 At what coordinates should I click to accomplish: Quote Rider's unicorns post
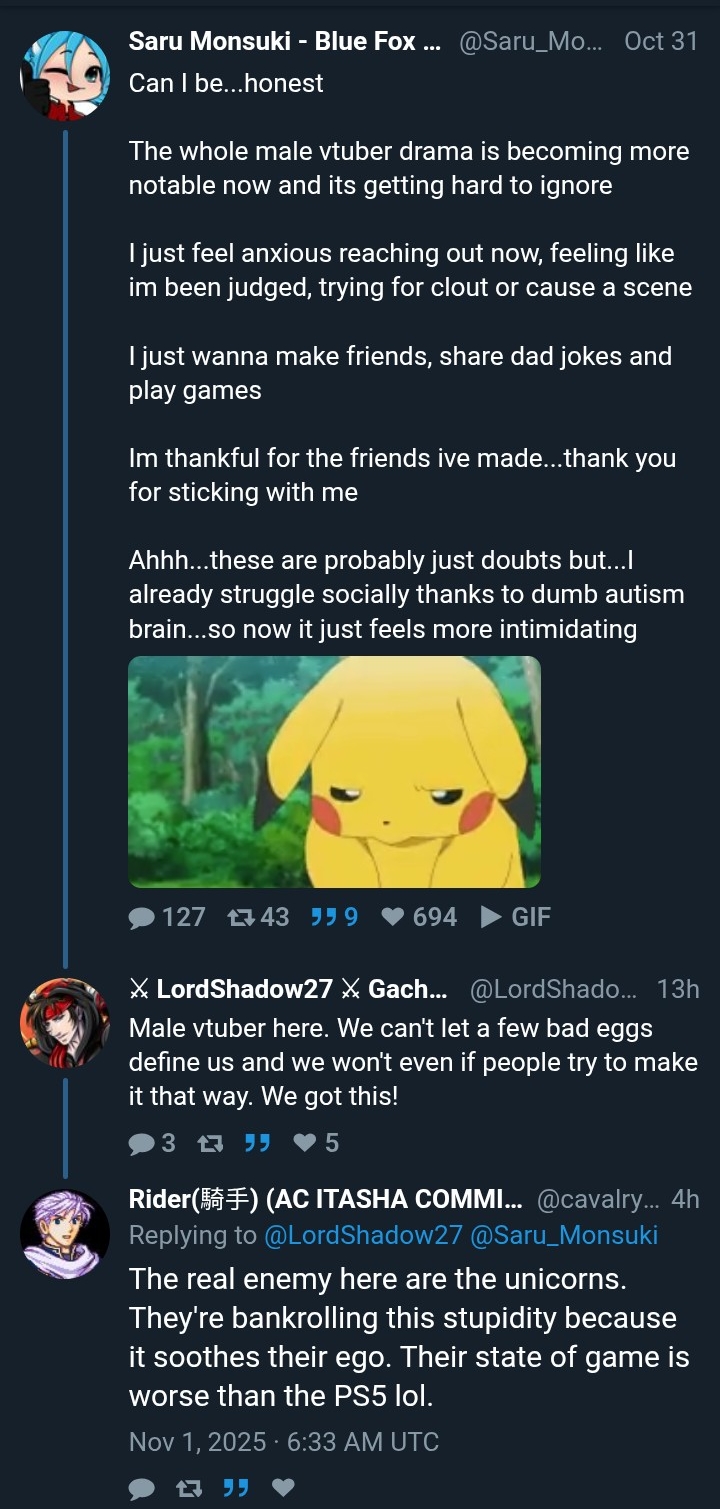click(x=236, y=1489)
